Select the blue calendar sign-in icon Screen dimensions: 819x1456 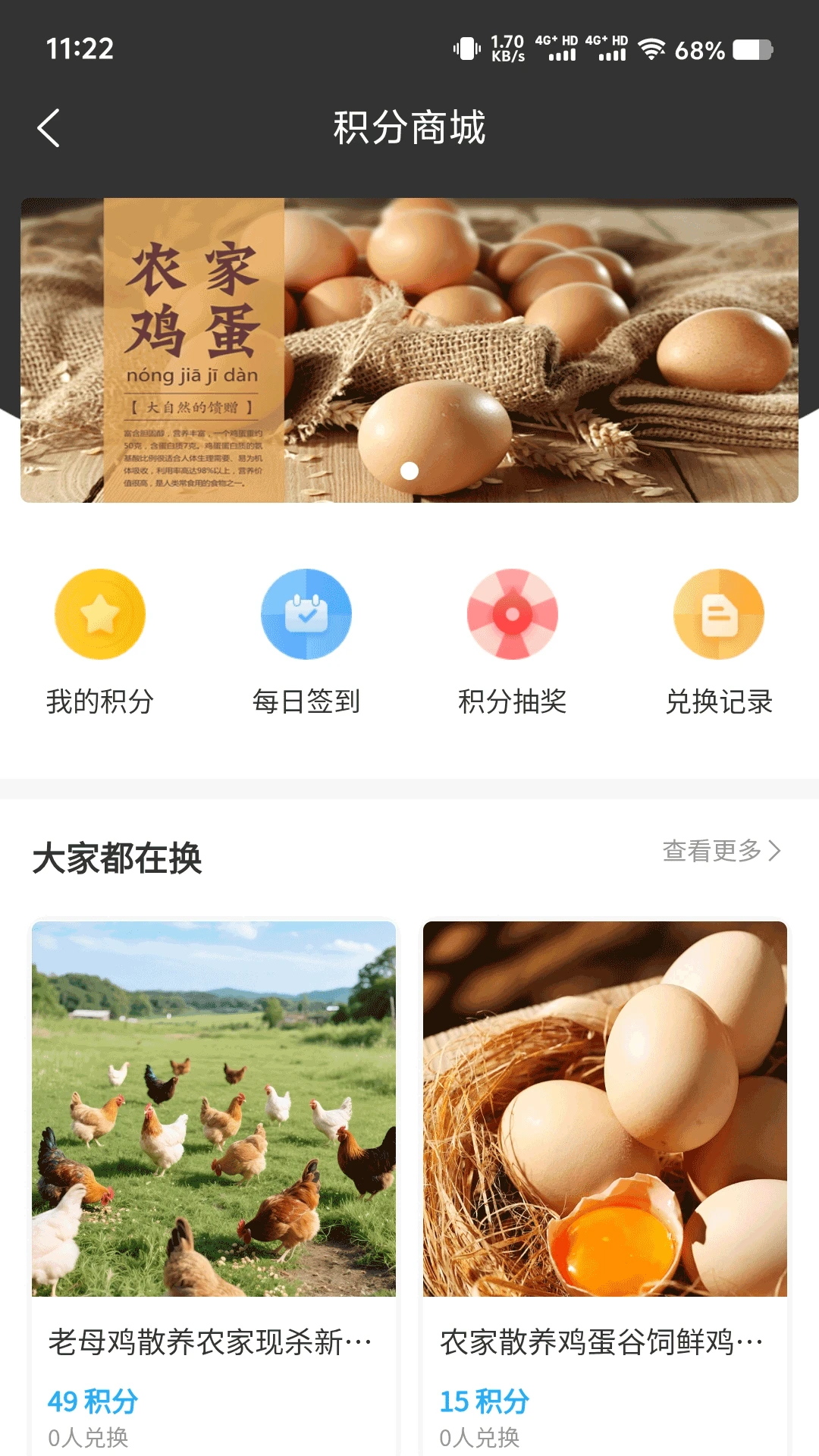306,614
